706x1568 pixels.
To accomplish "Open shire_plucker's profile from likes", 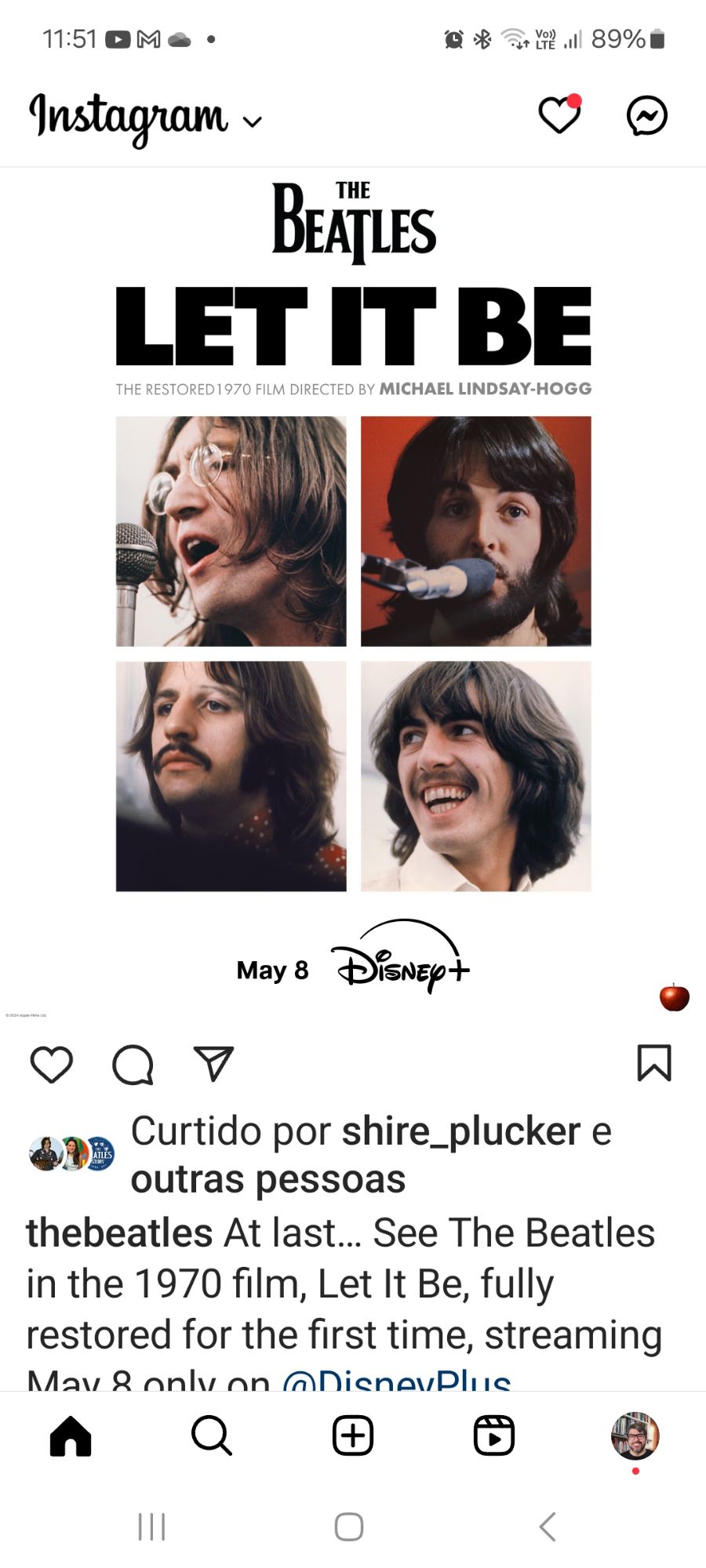I will coord(460,1131).
